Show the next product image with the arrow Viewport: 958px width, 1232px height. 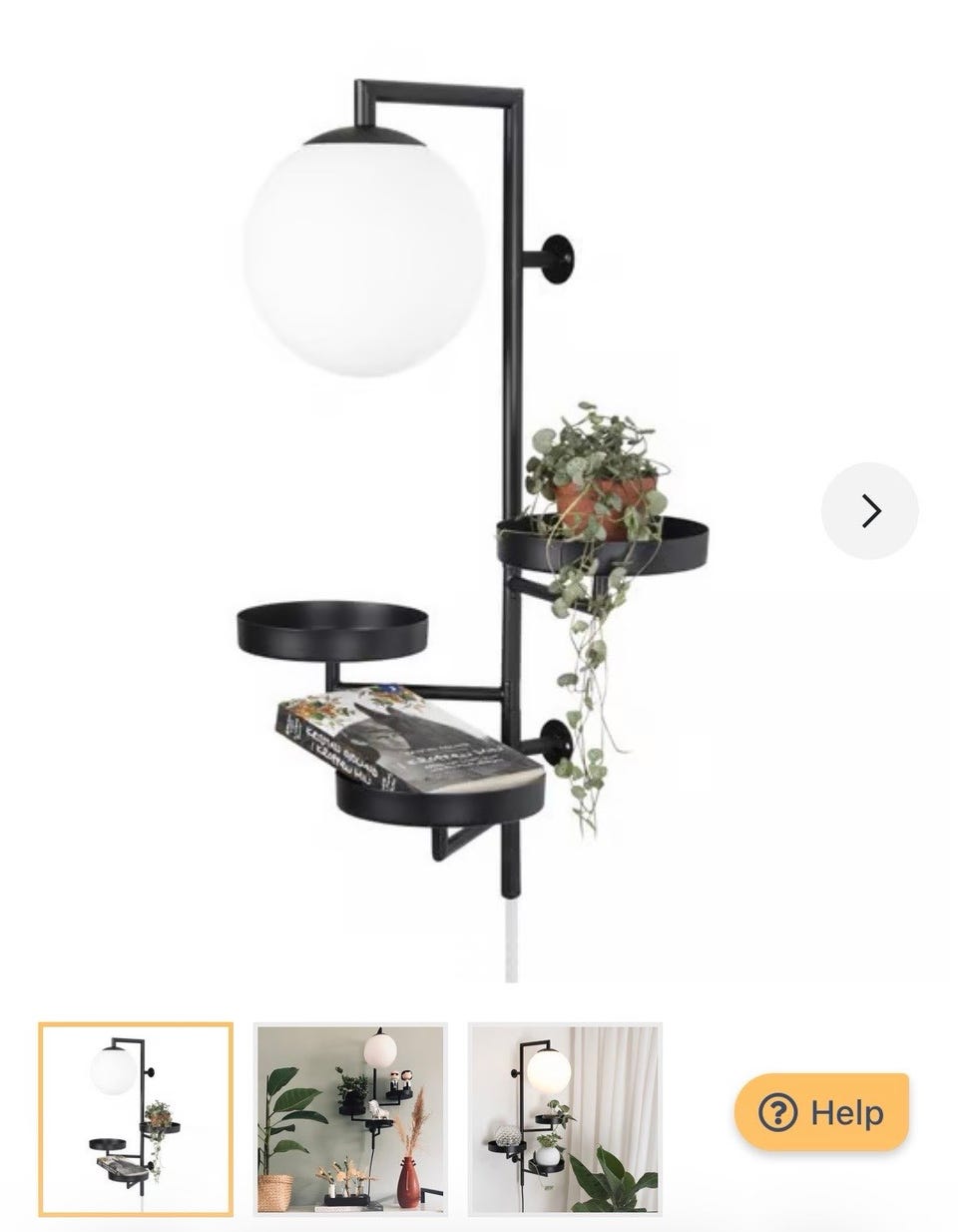(869, 511)
